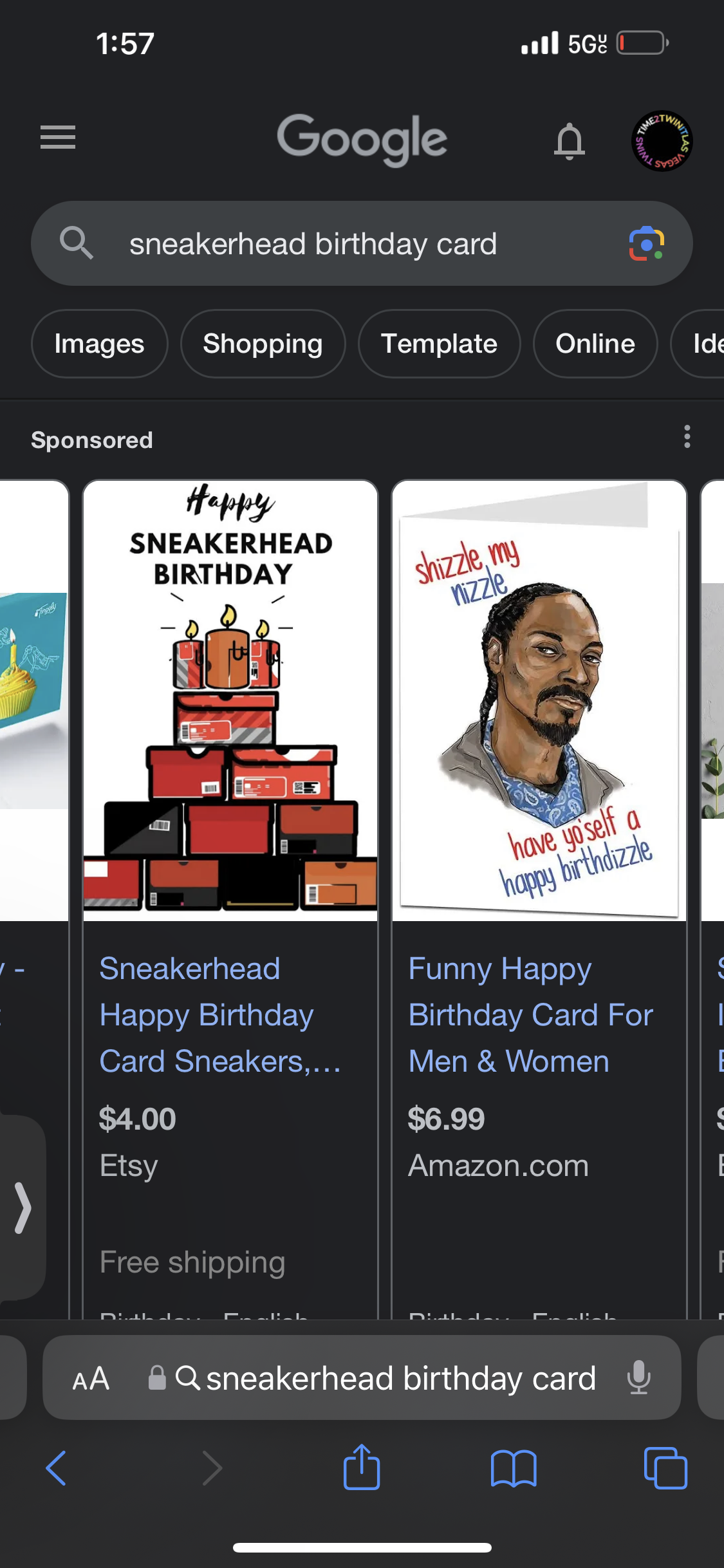The image size is (724, 1568).
Task: Select the Template chip
Action: tap(439, 344)
